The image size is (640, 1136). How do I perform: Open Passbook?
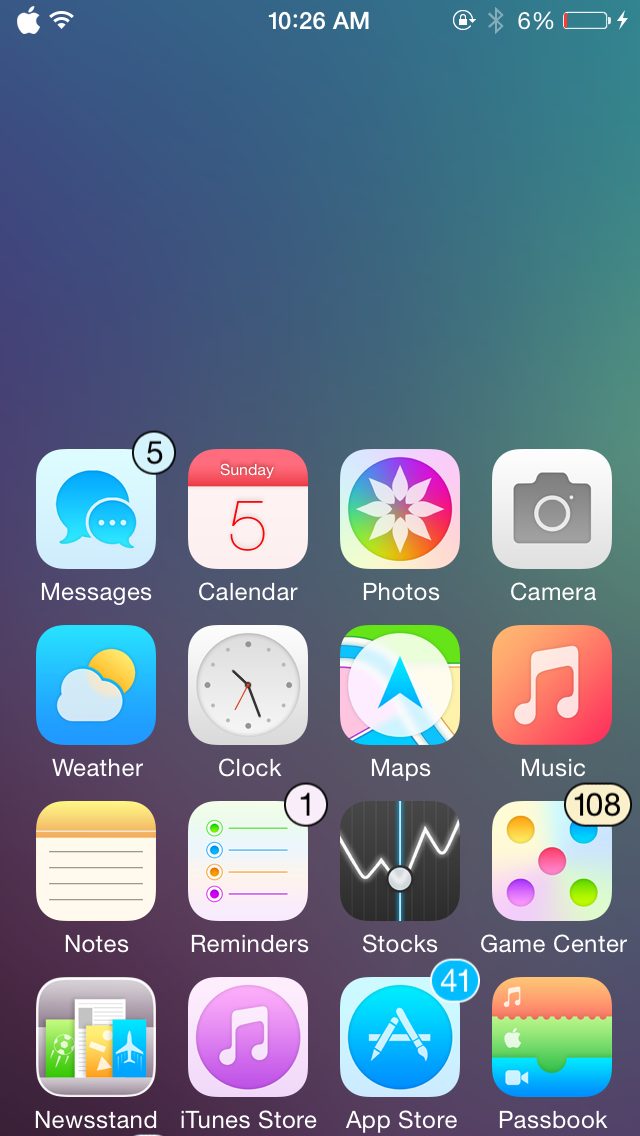pos(552,1037)
